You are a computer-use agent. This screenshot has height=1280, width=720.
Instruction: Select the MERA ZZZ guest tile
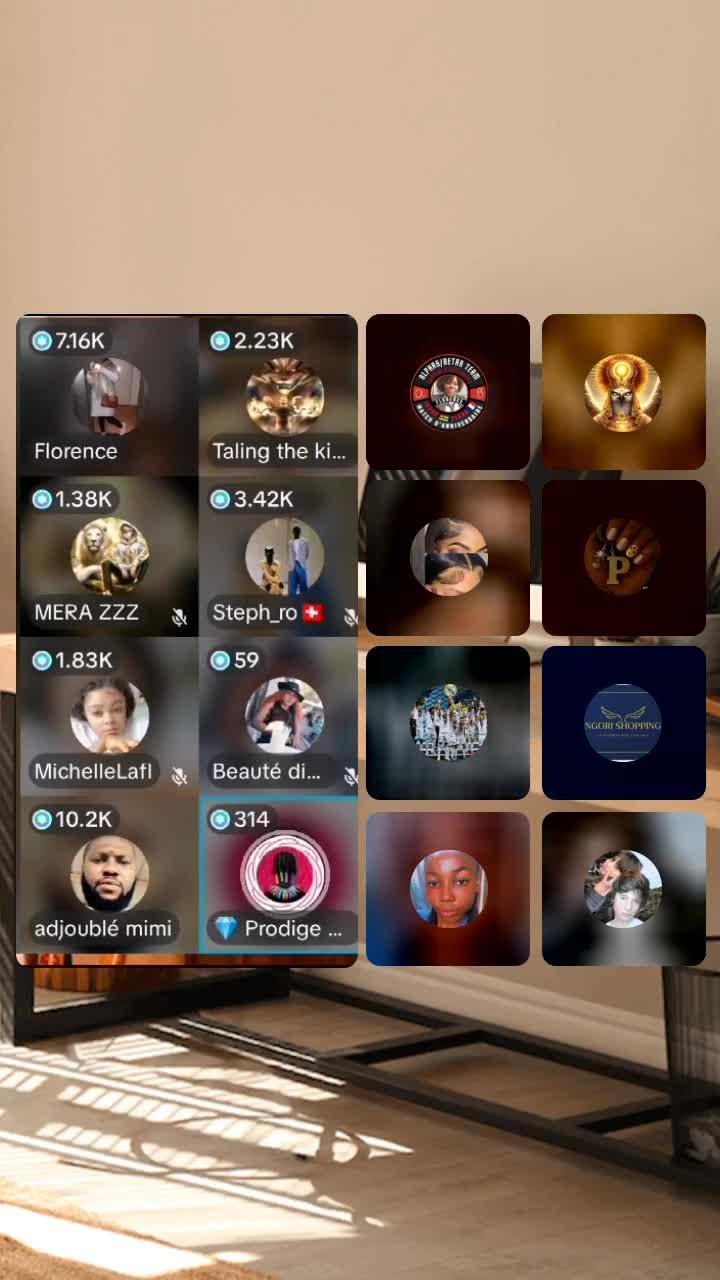tap(108, 556)
